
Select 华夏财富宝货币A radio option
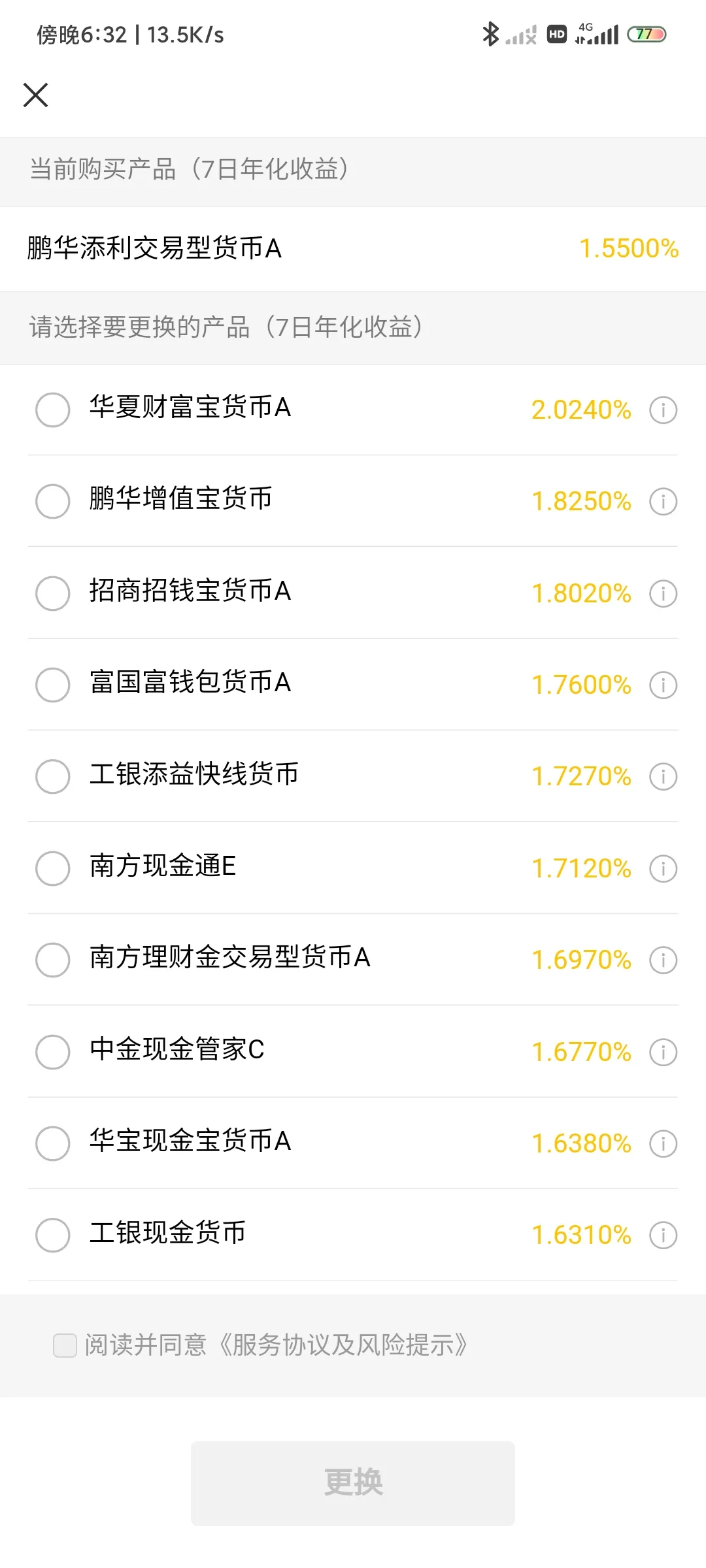click(x=53, y=410)
